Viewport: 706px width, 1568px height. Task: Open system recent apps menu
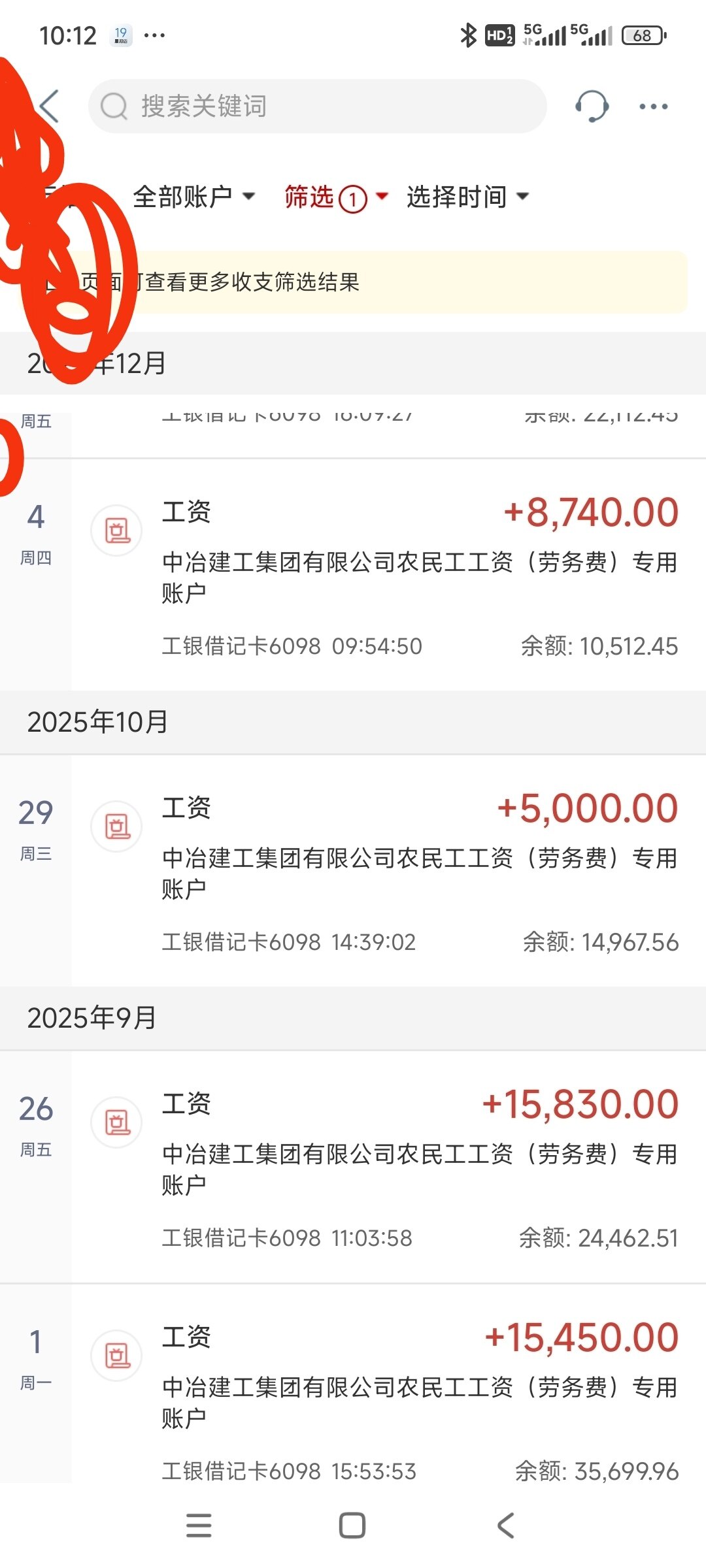[x=199, y=1526]
